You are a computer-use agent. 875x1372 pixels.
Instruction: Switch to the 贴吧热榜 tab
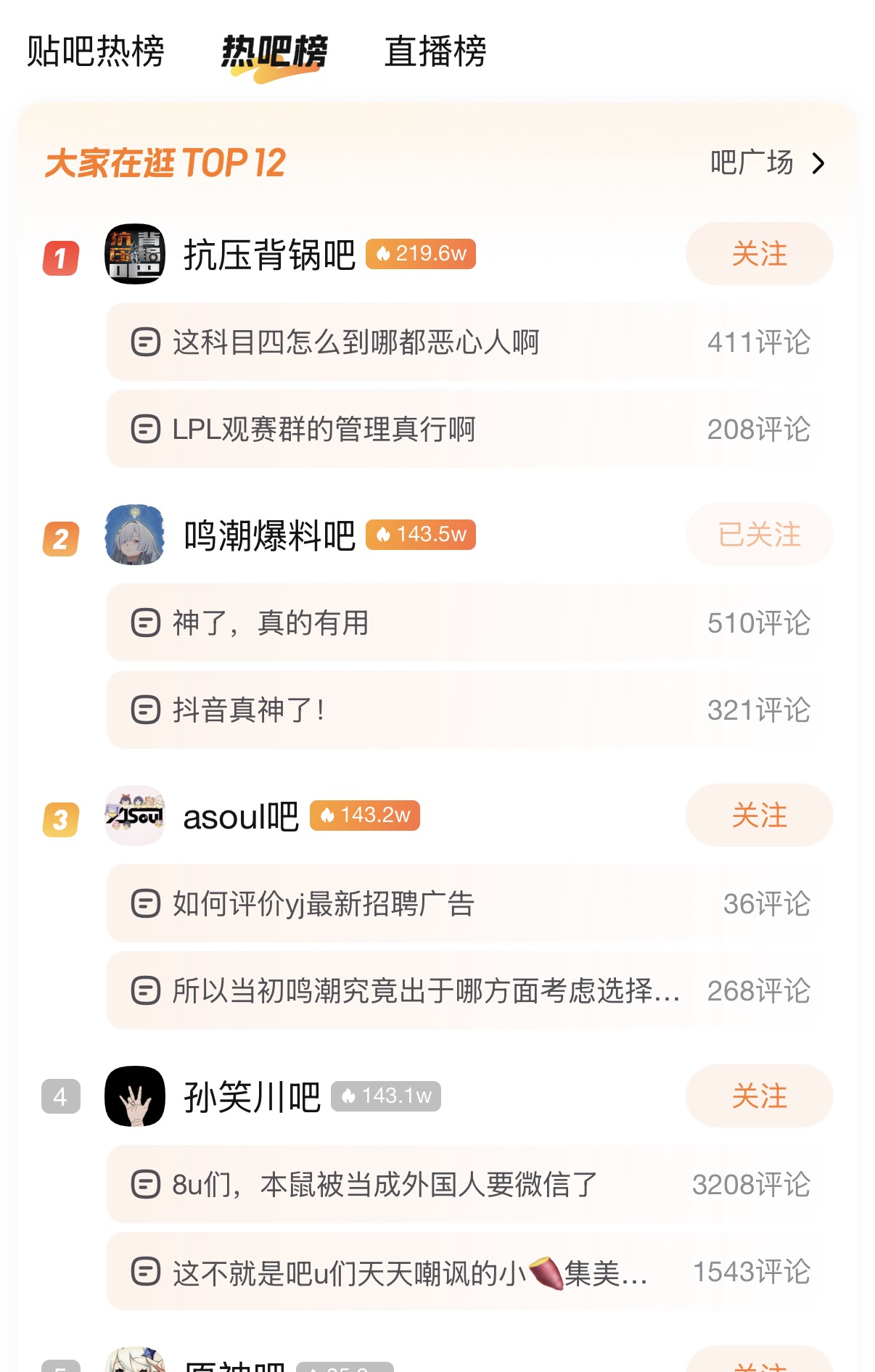click(96, 52)
